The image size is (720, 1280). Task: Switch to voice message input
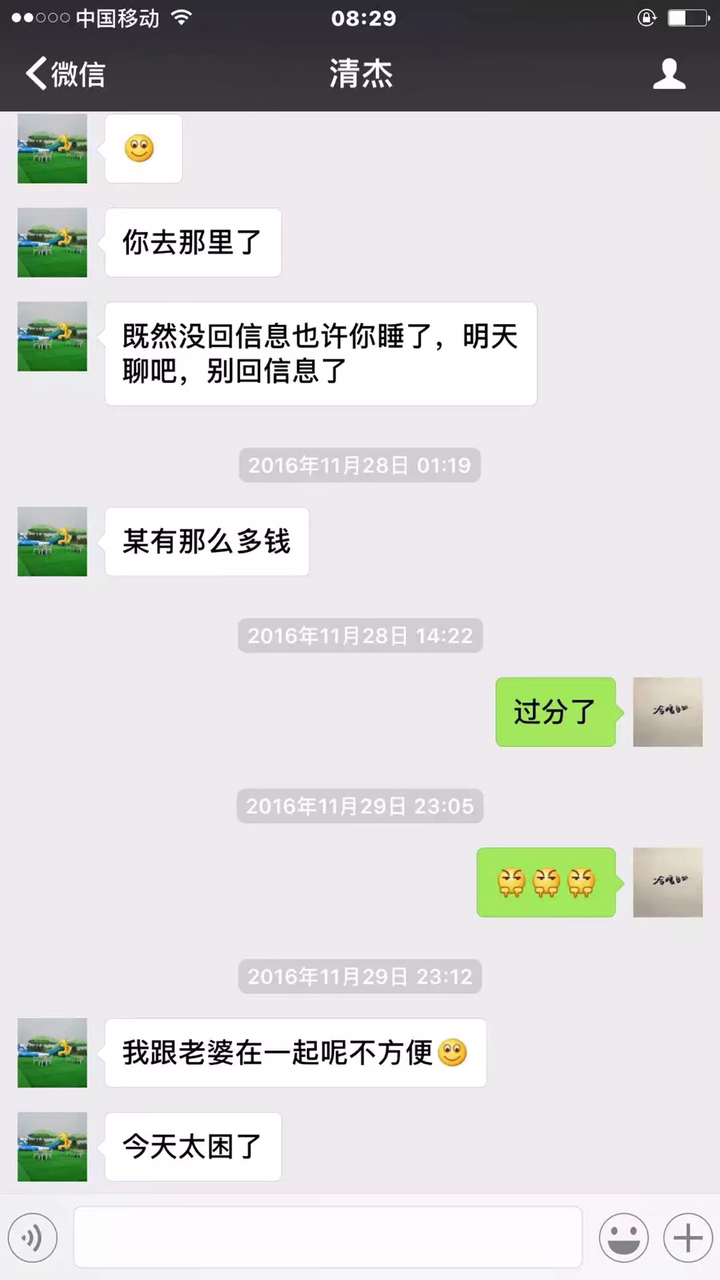pos(33,1238)
